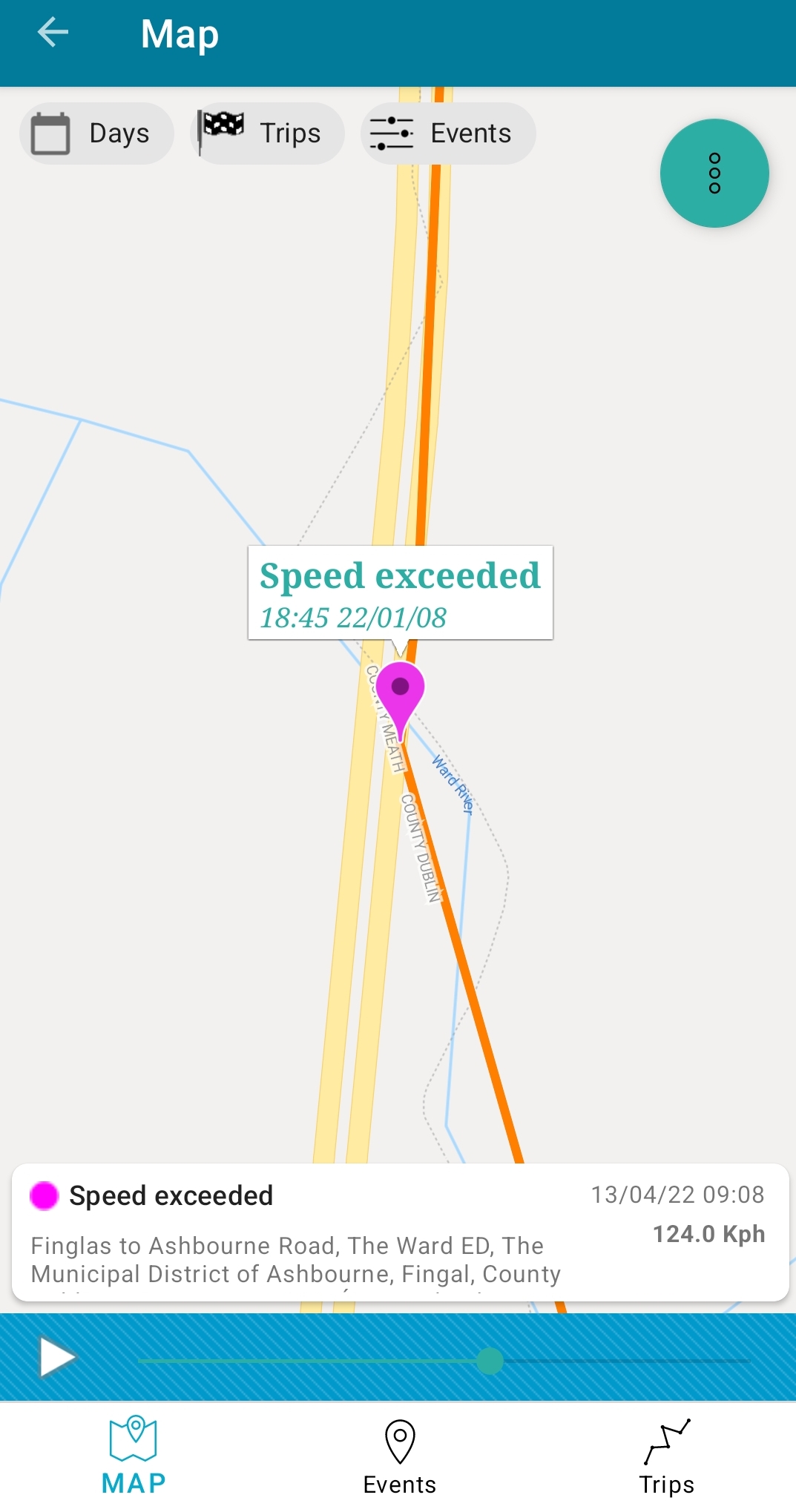Go back using the top arrow
The width and height of the screenshot is (796, 1512).
click(x=53, y=33)
